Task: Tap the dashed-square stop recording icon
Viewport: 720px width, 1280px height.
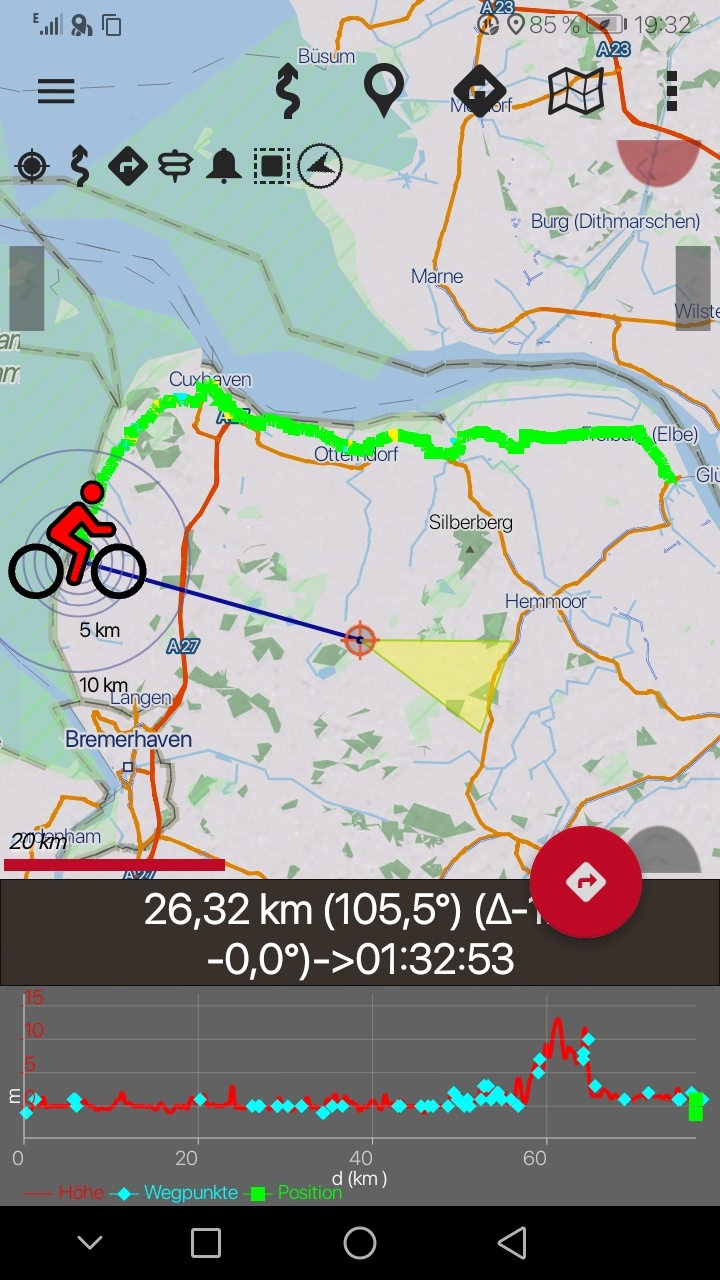Action: tap(271, 166)
